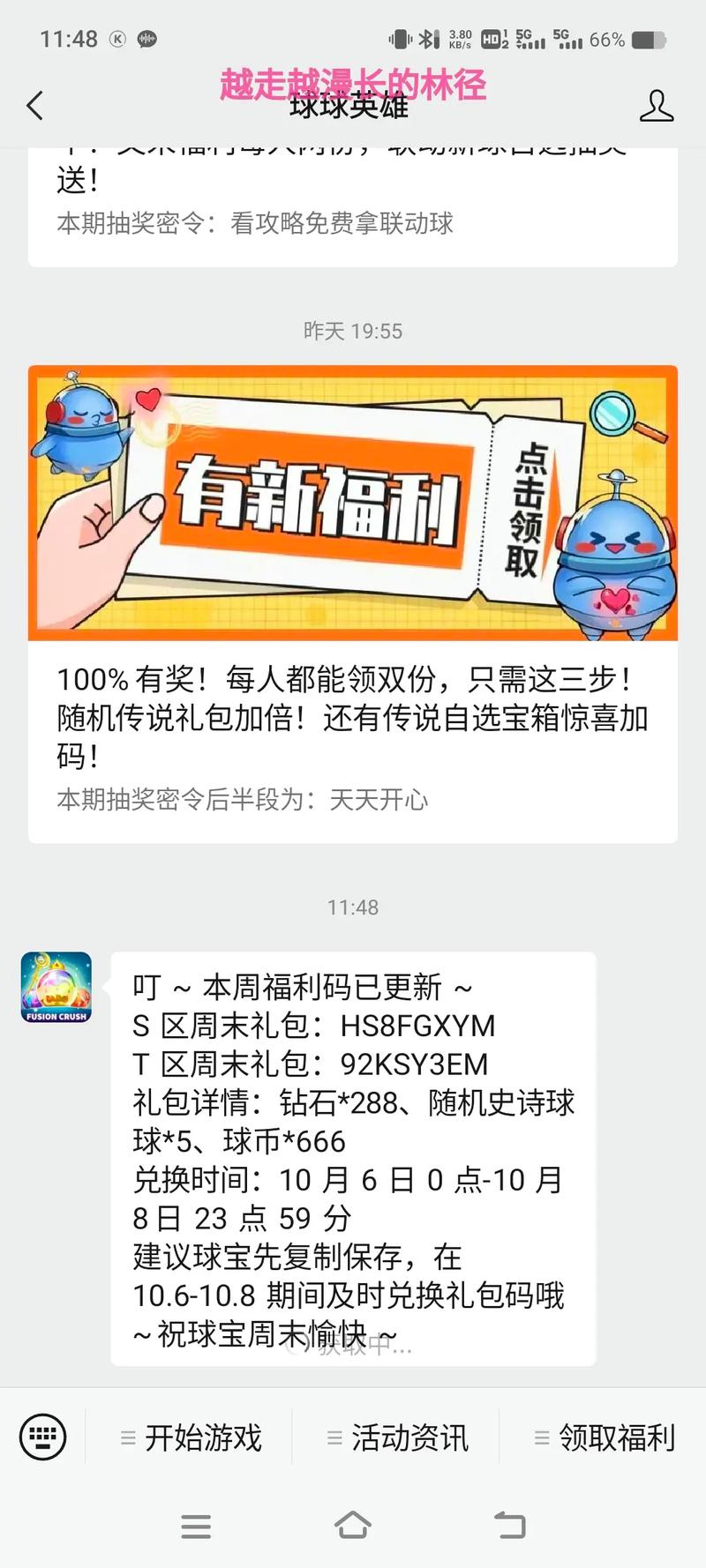This screenshot has height=1568, width=706.
Task: Tap the Android home navigation button
Action: click(353, 1527)
